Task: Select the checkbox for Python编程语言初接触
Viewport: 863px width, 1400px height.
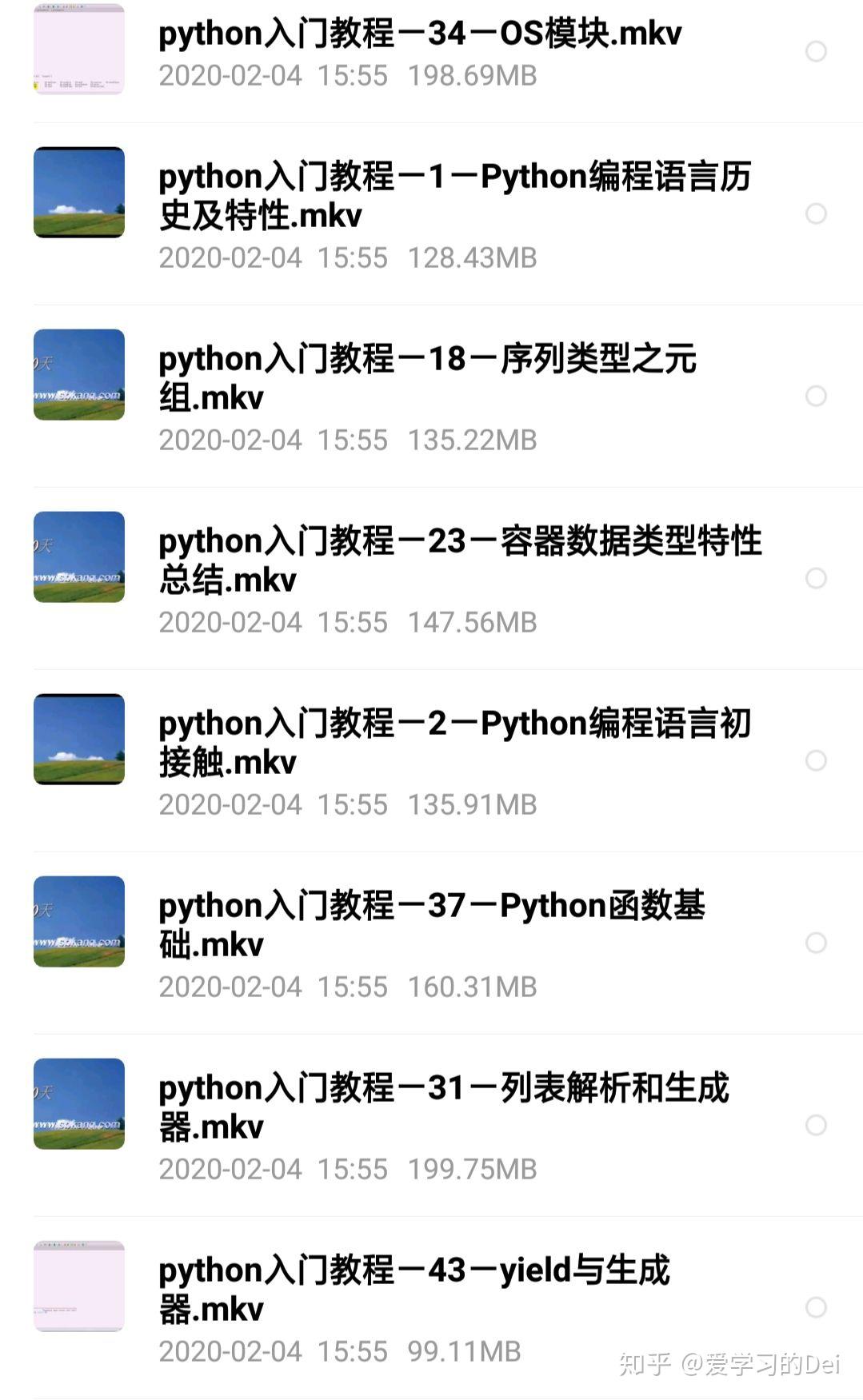Action: (816, 761)
